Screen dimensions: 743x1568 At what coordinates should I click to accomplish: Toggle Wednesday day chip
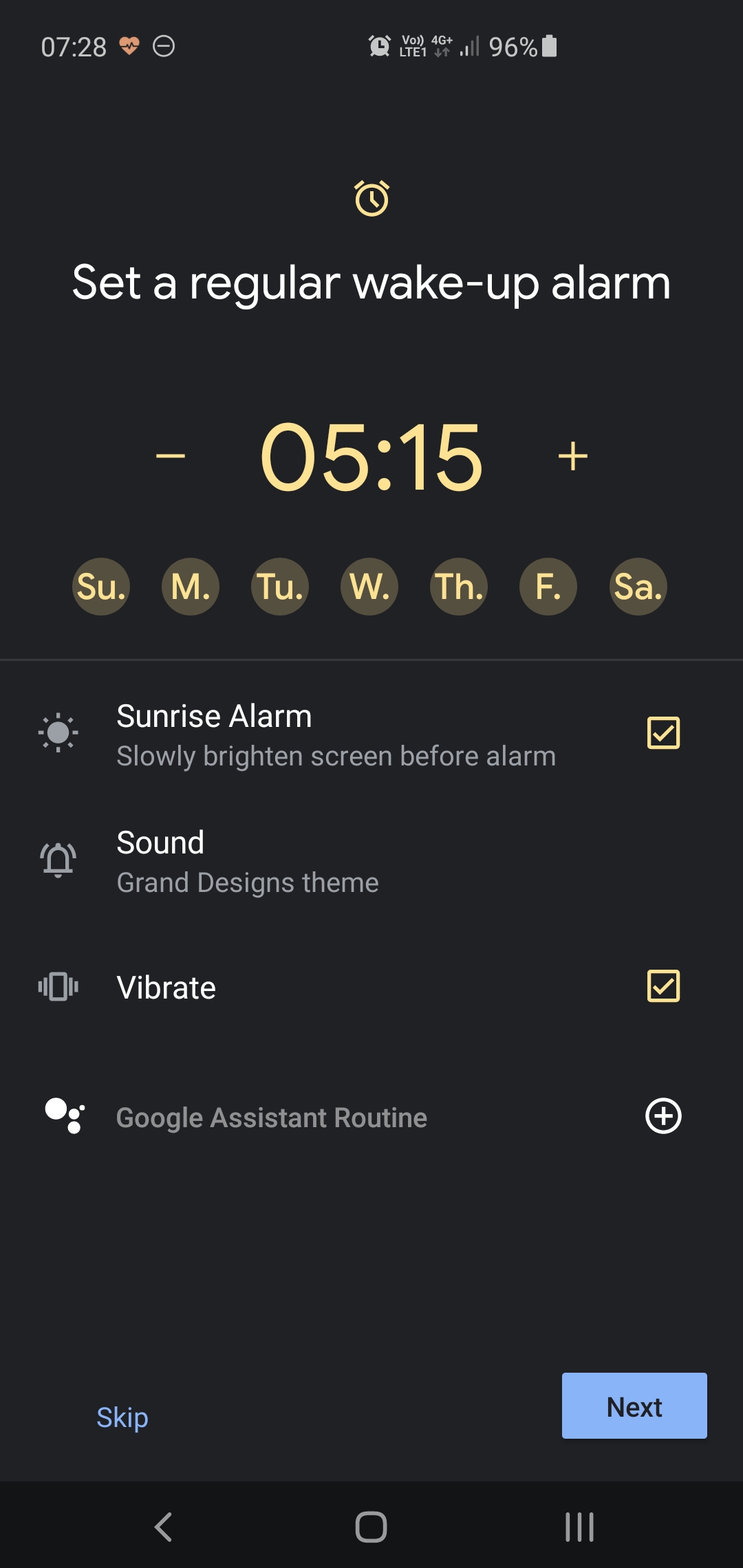pos(369,587)
